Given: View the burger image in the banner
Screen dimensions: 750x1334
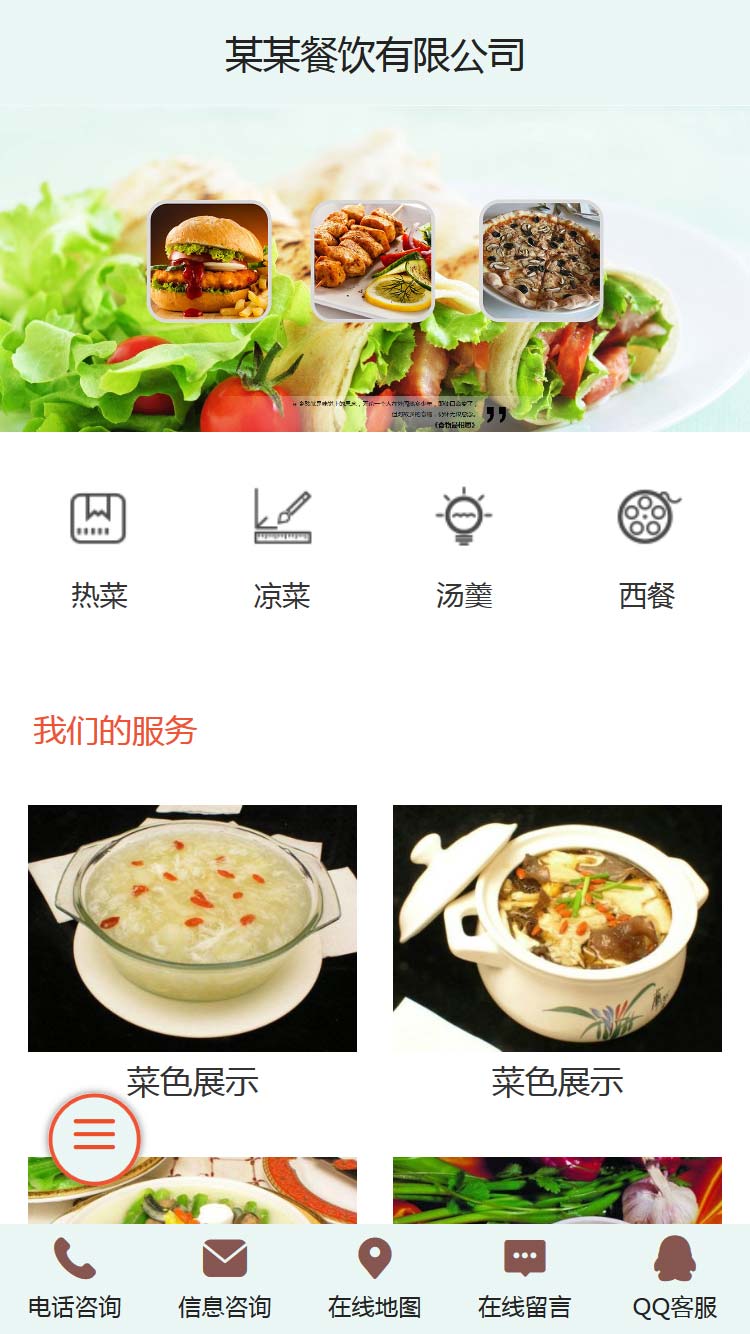Looking at the screenshot, I should coord(209,262).
